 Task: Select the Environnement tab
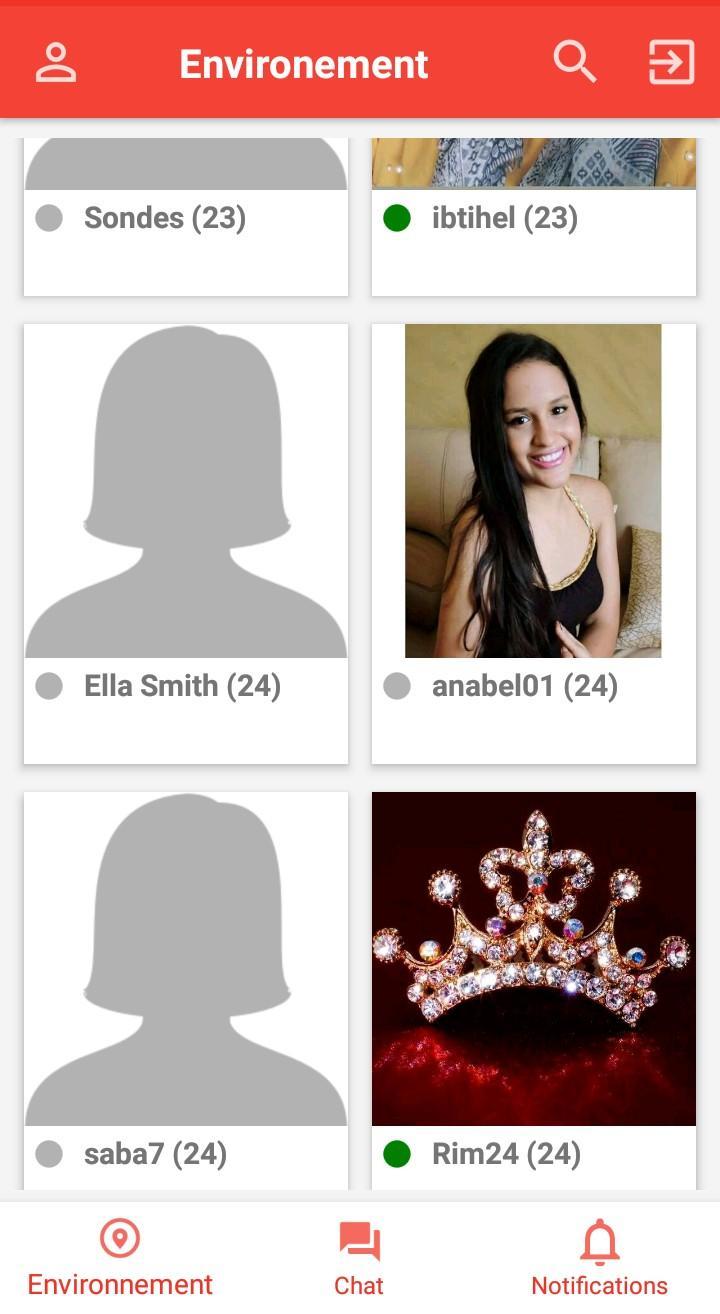pyautogui.click(x=120, y=1258)
